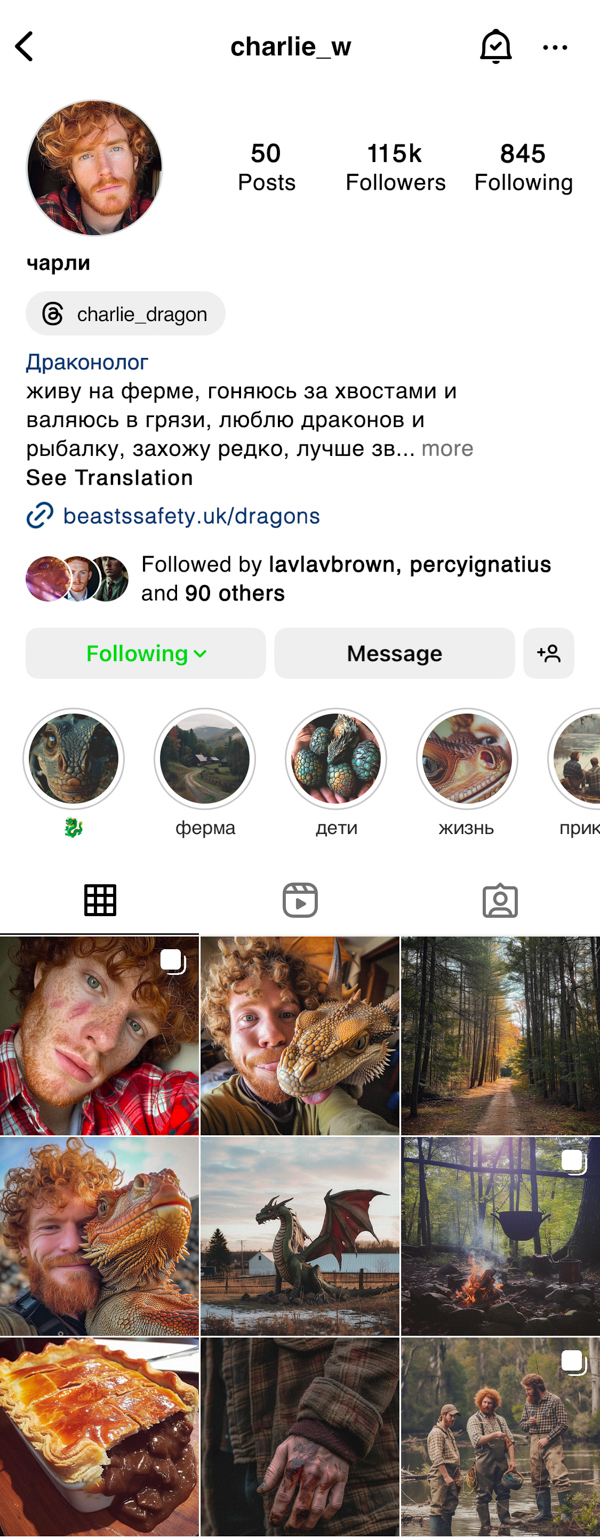Show suggested accounts via add-person button
This screenshot has height=1538, width=600.
pyautogui.click(x=548, y=653)
